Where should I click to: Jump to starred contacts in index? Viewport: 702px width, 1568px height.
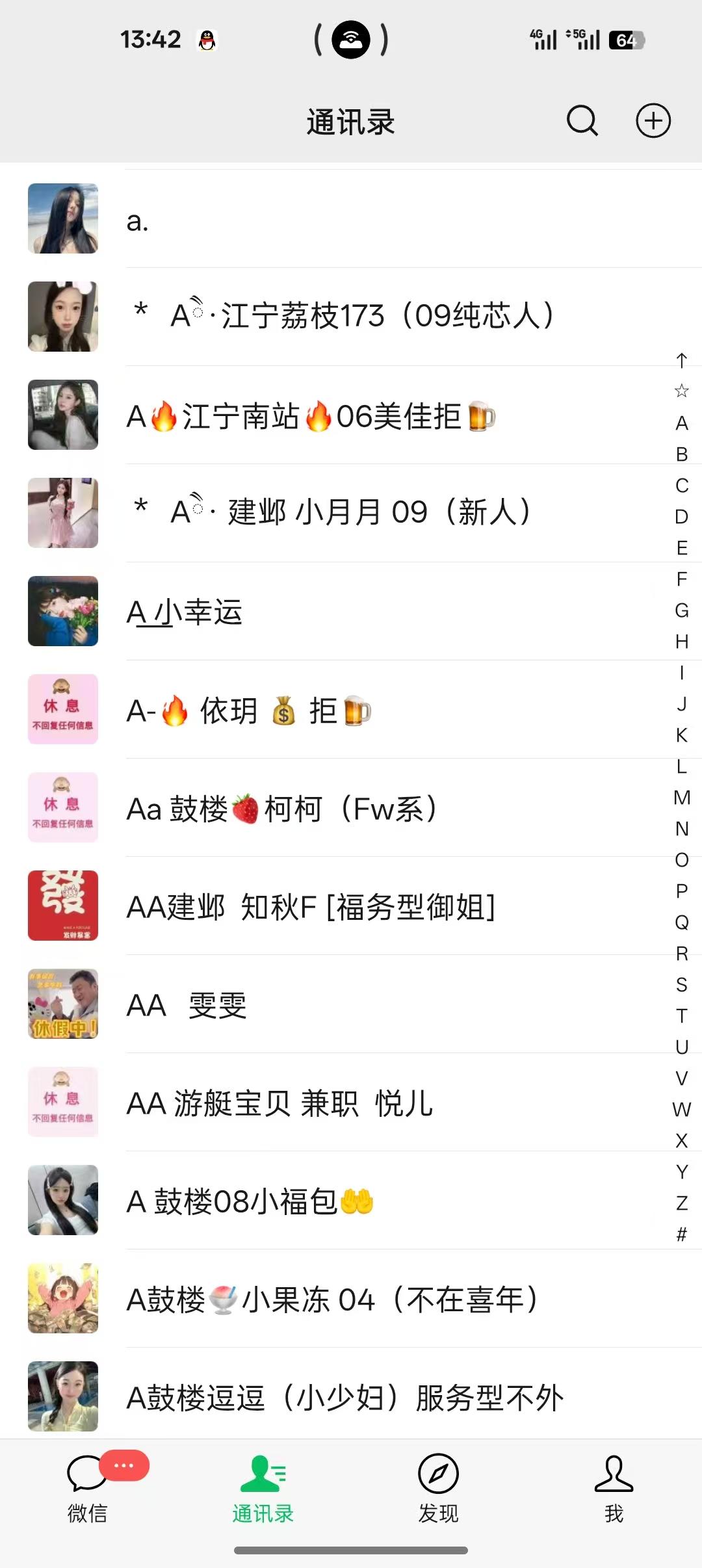[682, 391]
